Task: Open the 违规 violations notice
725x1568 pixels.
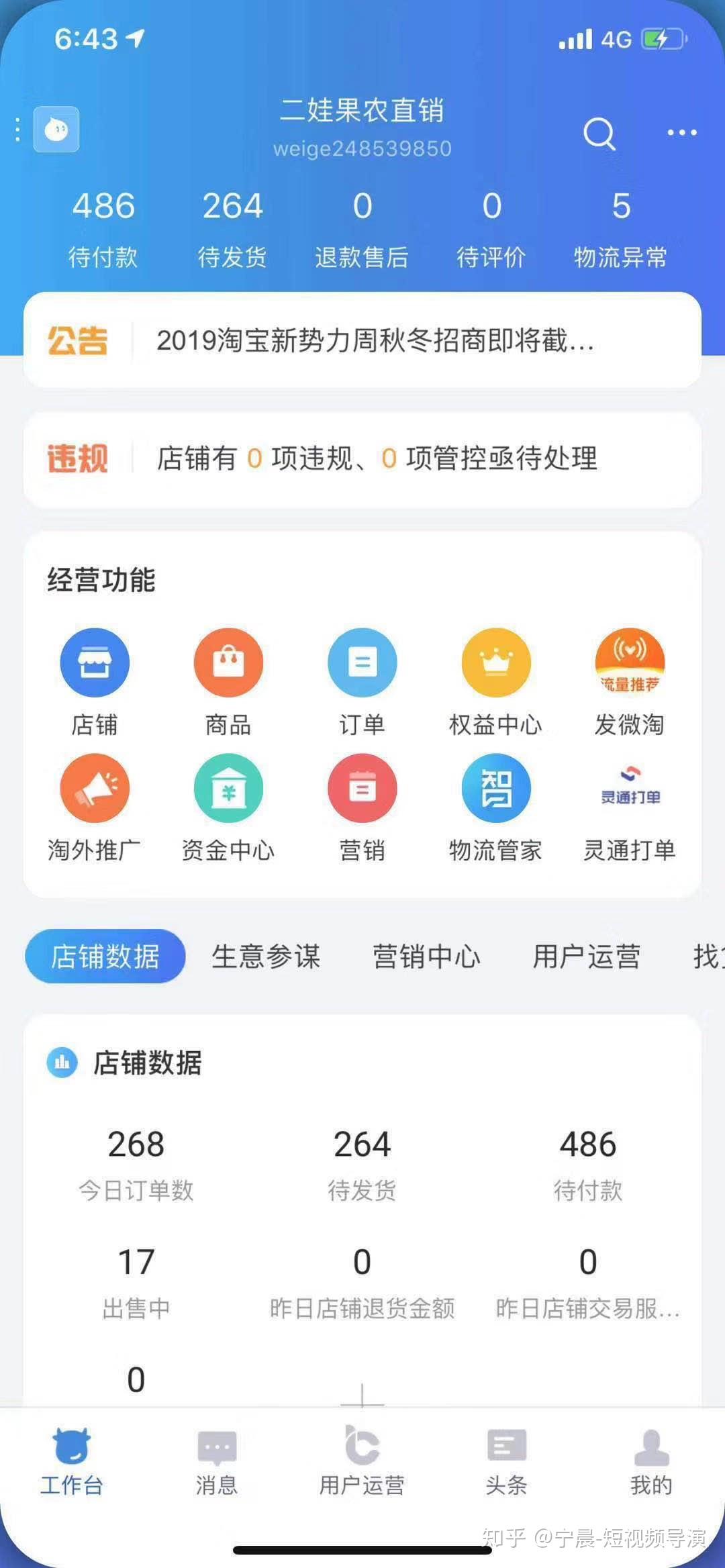Action: coord(362,459)
